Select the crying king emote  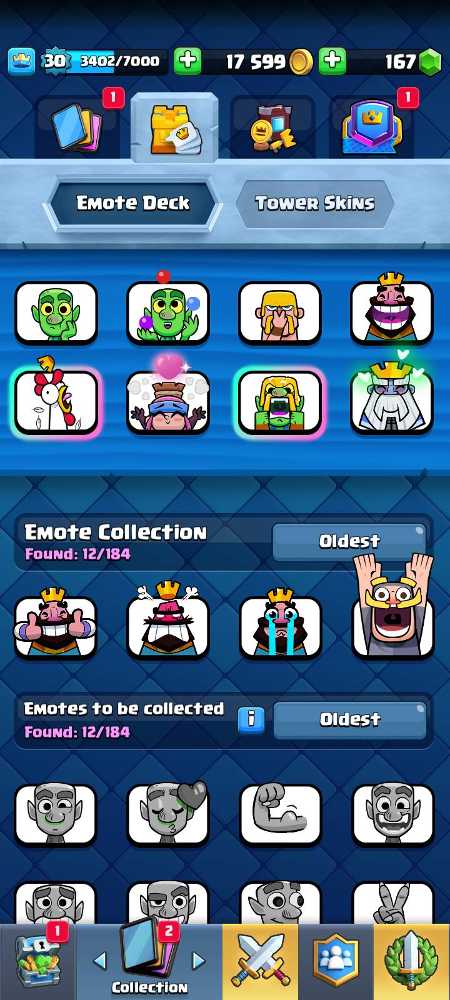click(x=280, y=628)
